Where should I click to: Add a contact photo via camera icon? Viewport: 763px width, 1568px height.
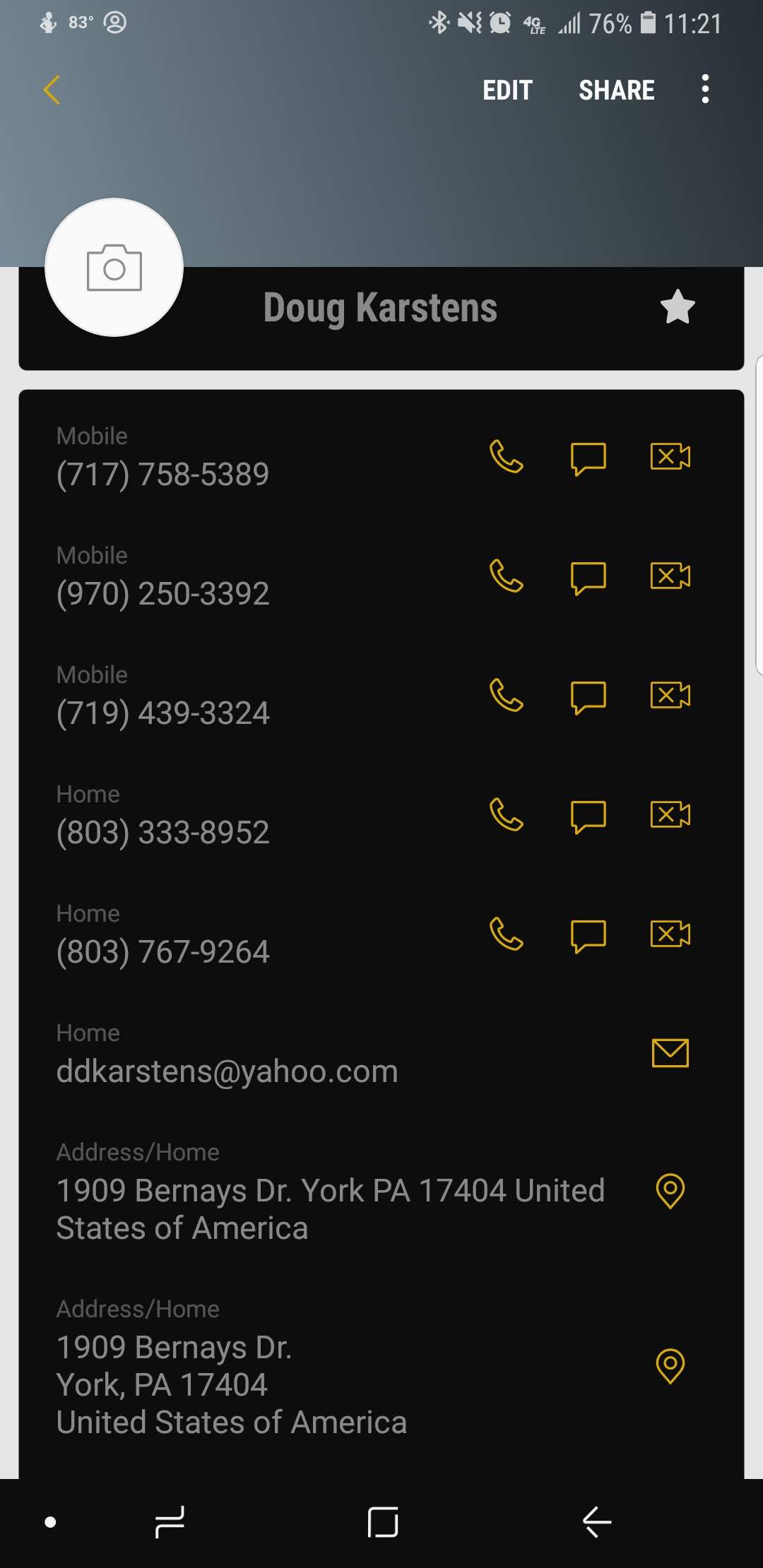point(114,268)
